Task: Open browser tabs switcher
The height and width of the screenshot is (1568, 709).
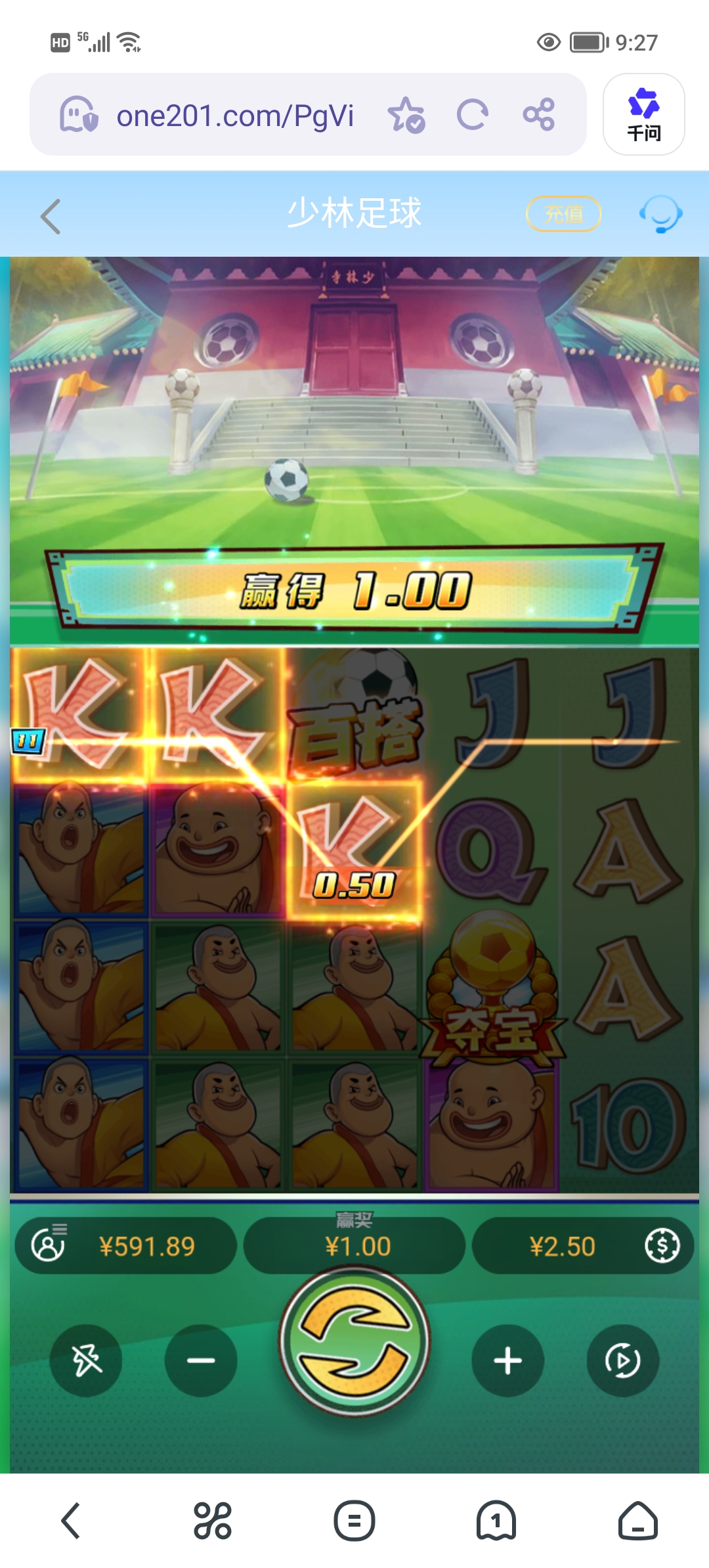Action: click(496, 1521)
